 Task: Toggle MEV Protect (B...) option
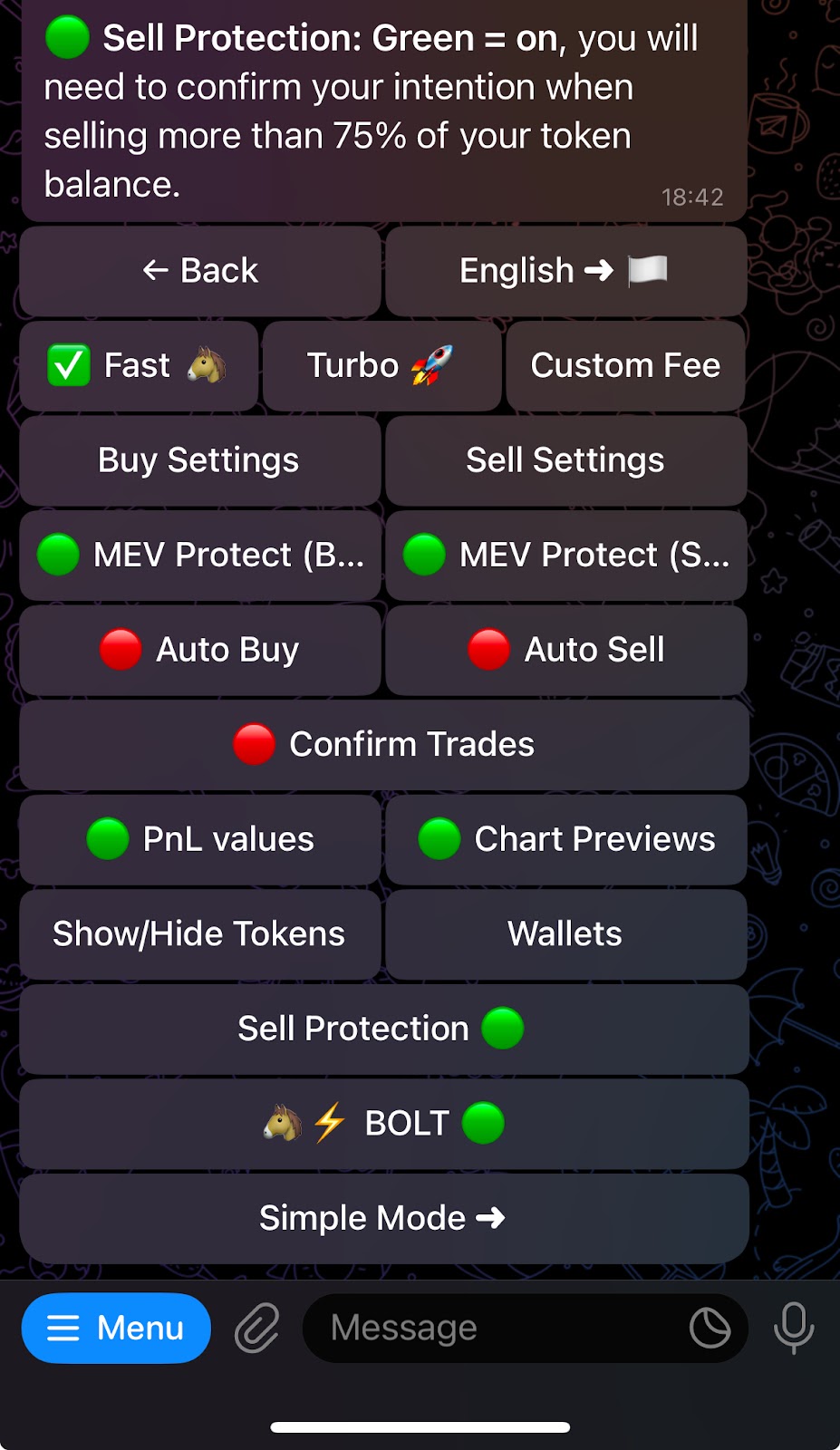click(200, 556)
